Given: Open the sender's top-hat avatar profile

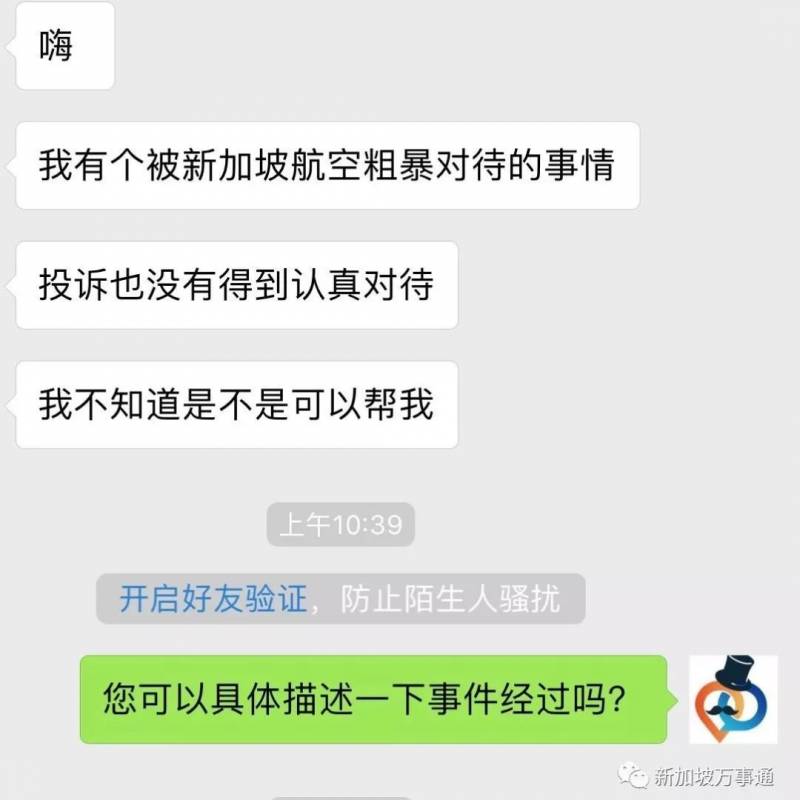Looking at the screenshot, I should pos(733,699).
